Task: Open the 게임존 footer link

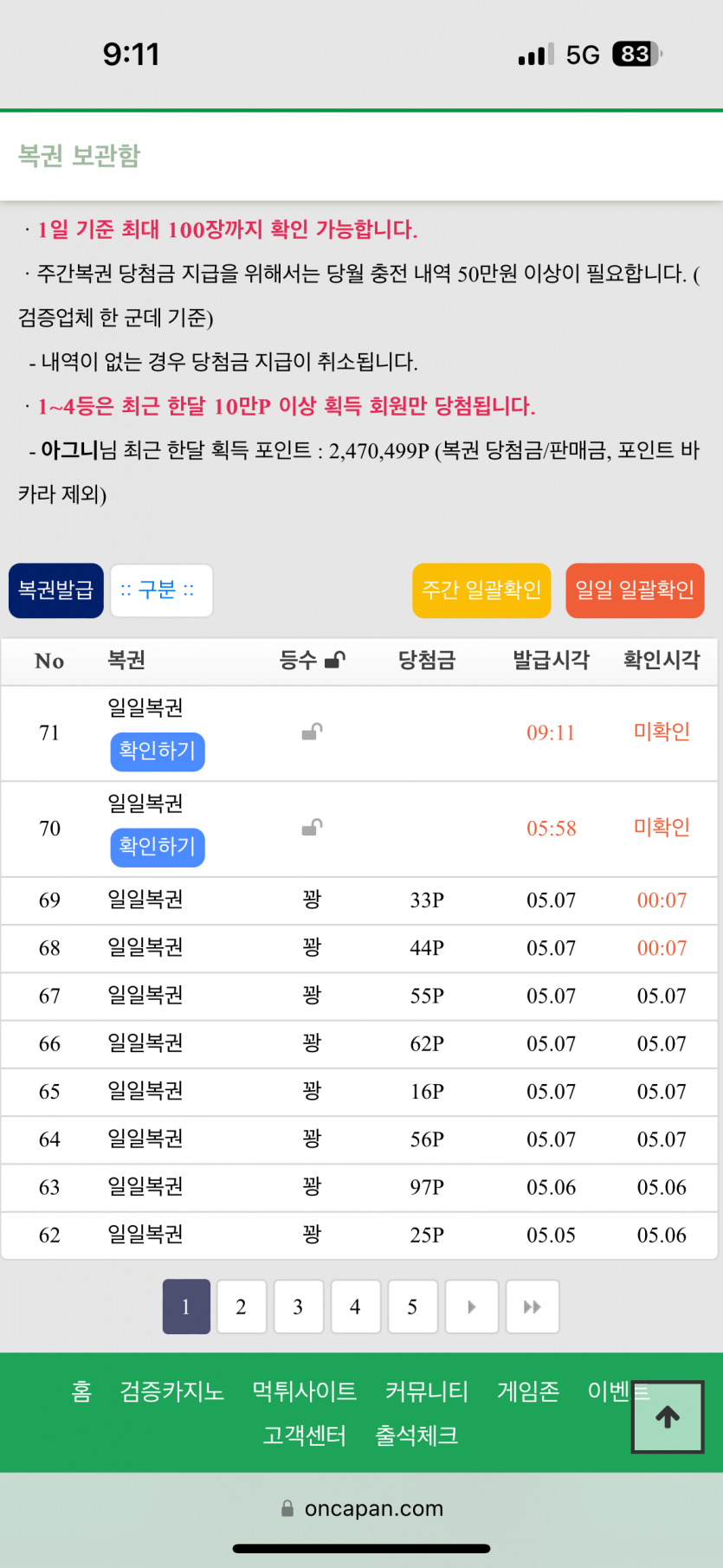Action: click(528, 1391)
